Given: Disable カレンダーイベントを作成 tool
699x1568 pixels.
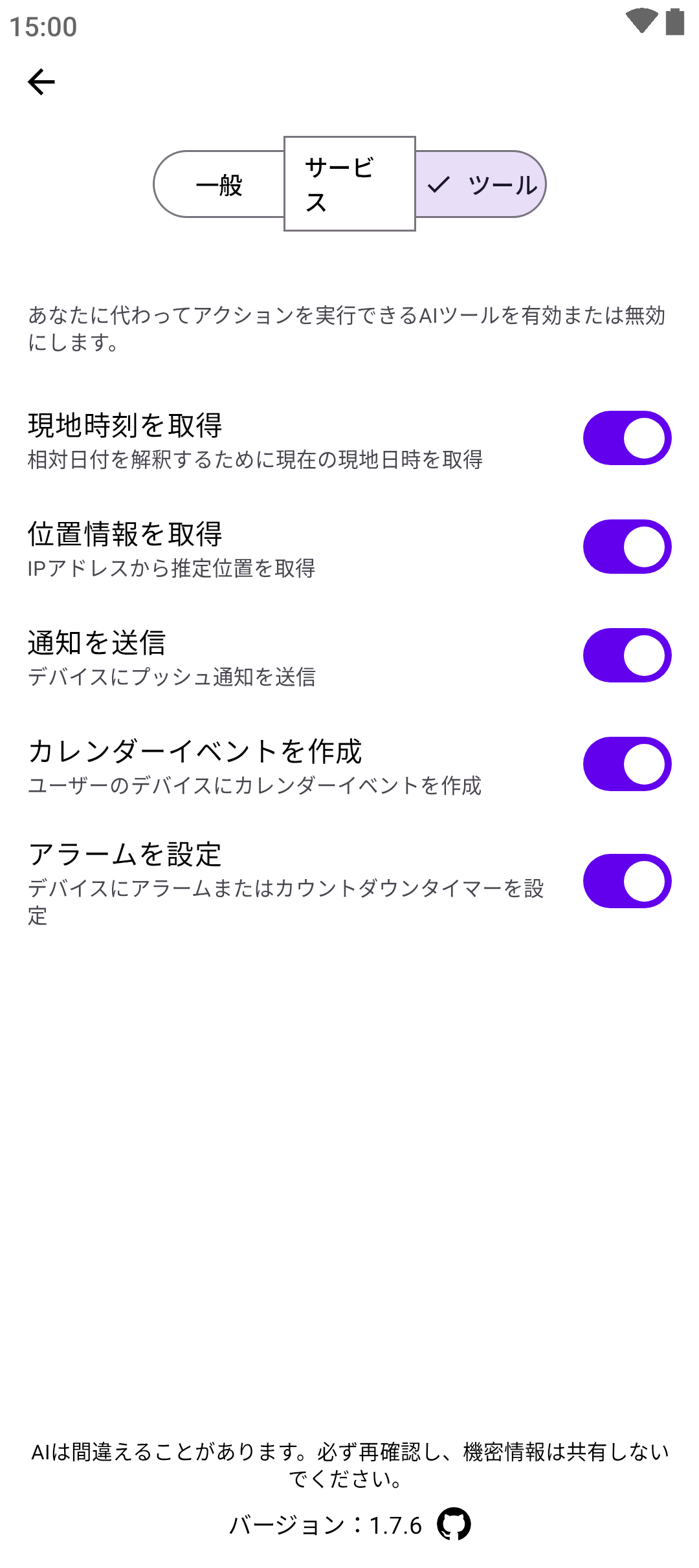Looking at the screenshot, I should click(x=627, y=764).
